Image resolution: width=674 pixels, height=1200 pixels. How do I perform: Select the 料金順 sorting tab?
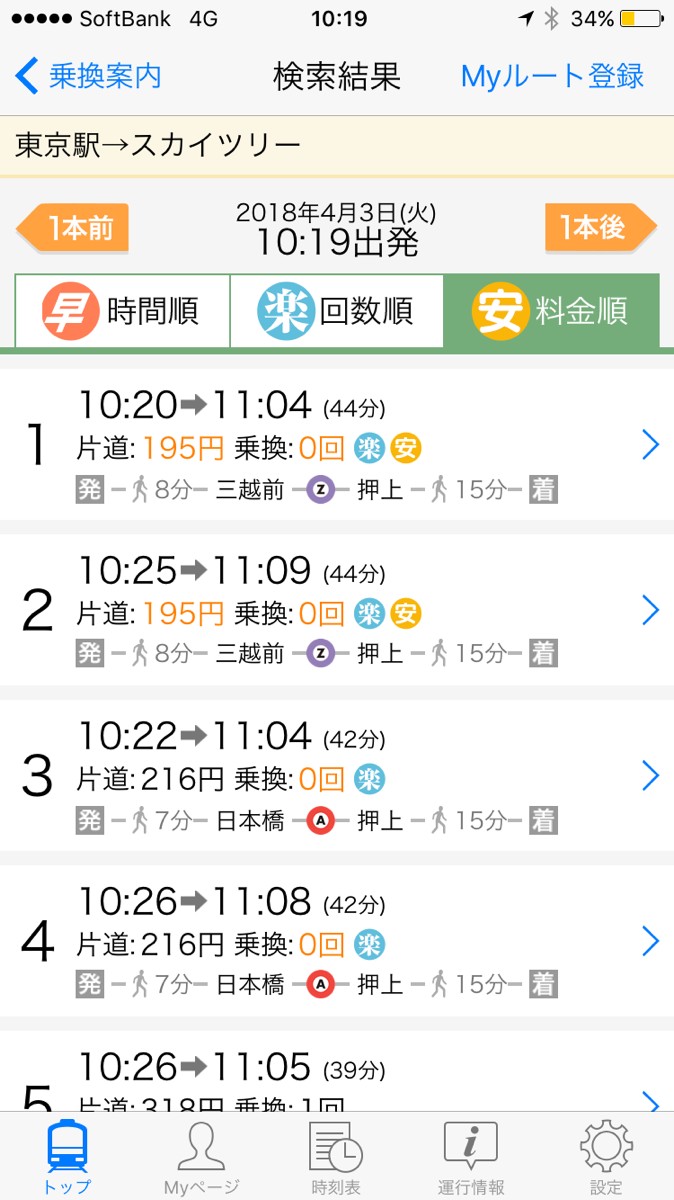pos(551,311)
